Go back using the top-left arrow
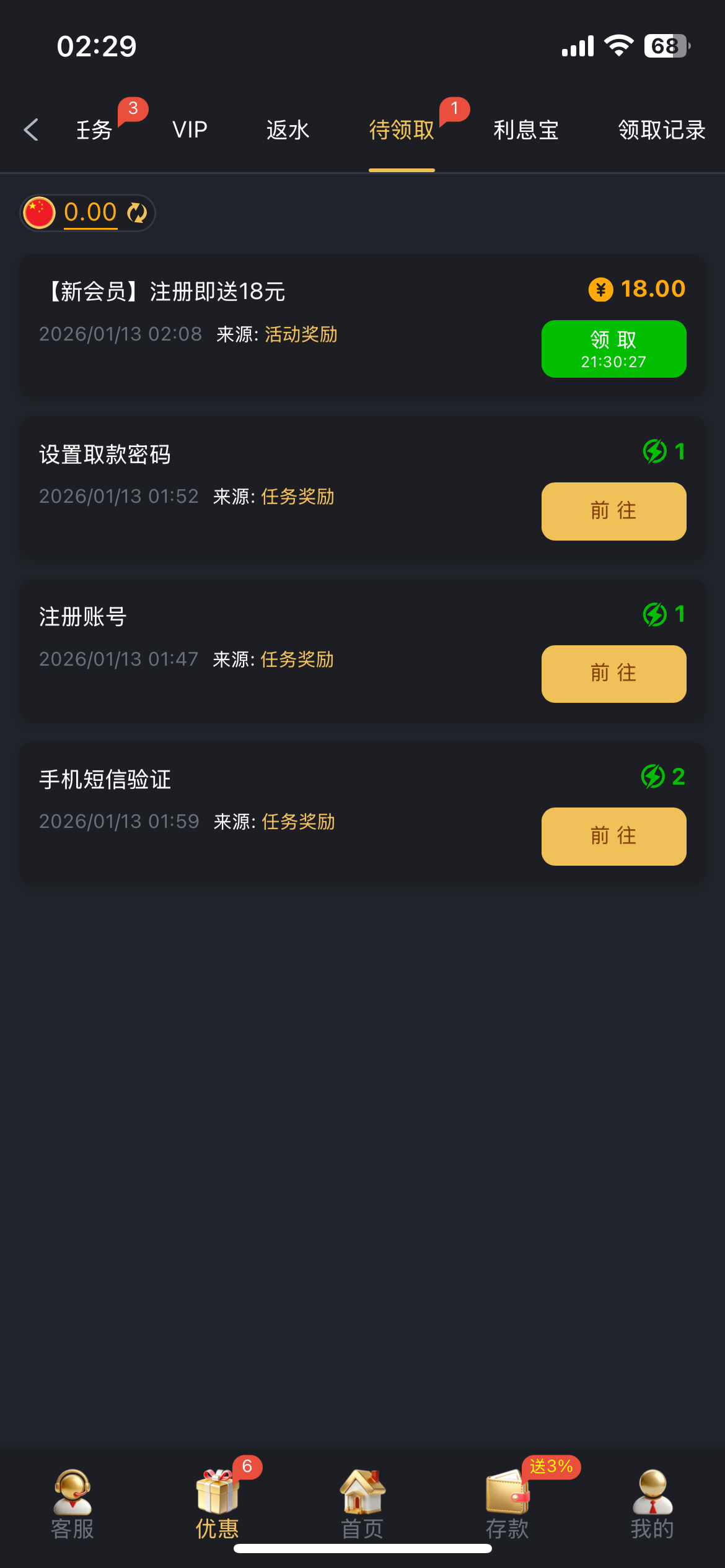The image size is (725, 1568). click(31, 130)
